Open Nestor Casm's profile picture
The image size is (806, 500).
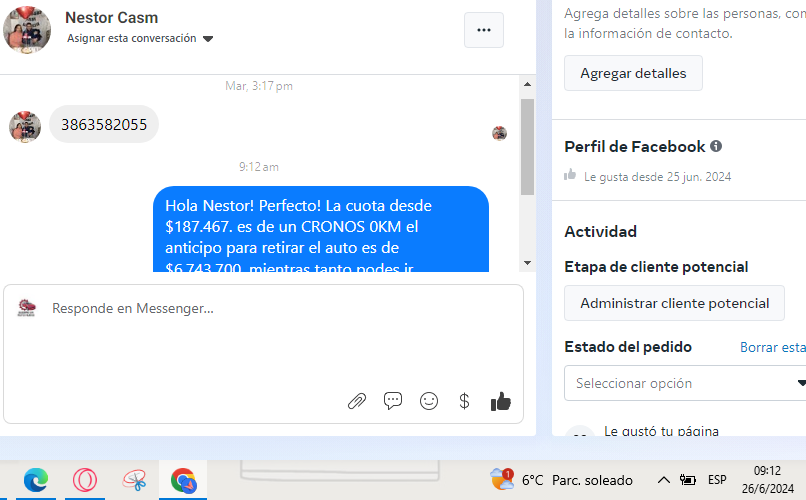28,30
